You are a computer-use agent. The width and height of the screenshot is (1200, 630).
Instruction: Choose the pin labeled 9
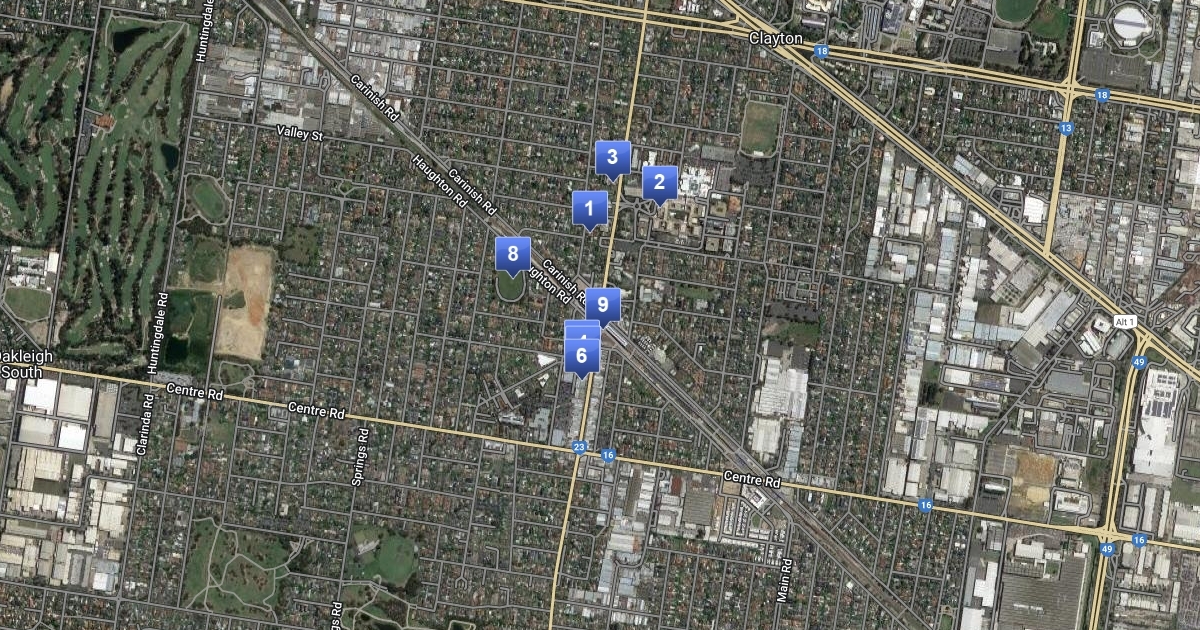603,305
